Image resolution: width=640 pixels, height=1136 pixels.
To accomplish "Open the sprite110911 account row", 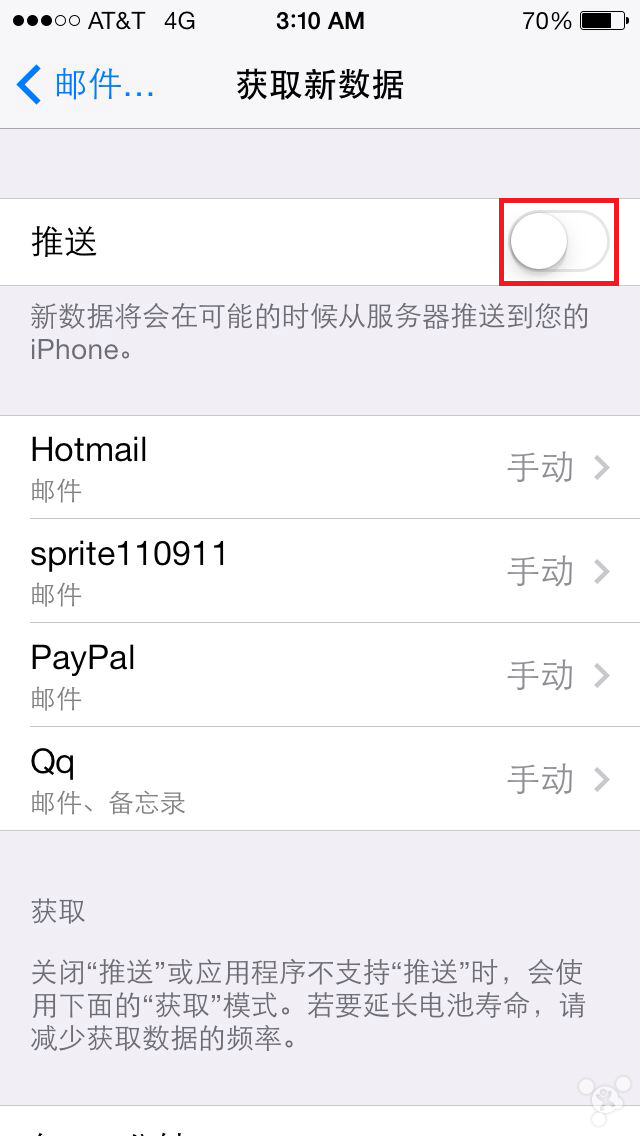I will coord(320,571).
